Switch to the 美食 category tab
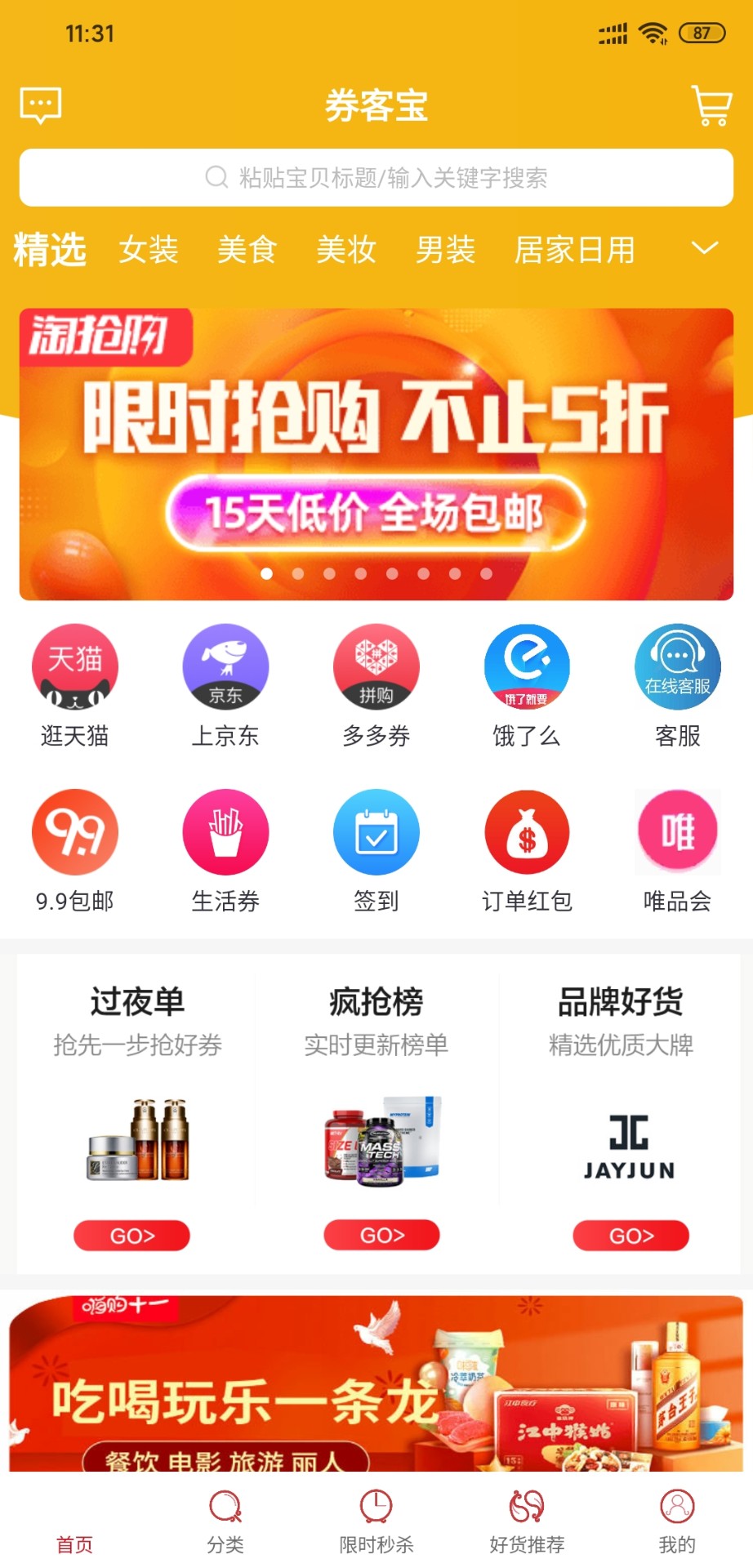This screenshot has height=1568, width=753. point(247,250)
